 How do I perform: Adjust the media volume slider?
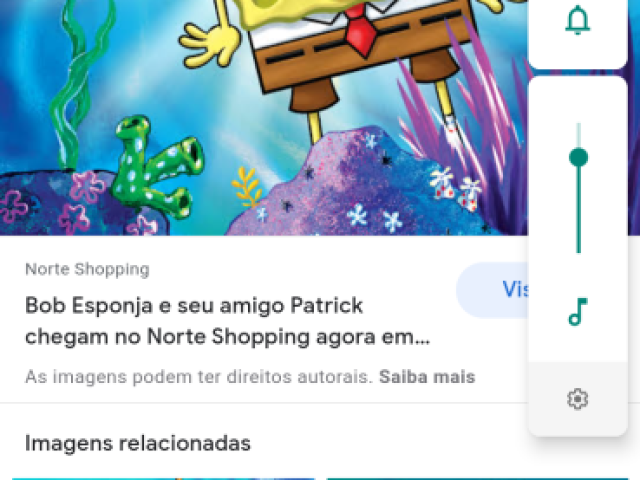[578, 158]
